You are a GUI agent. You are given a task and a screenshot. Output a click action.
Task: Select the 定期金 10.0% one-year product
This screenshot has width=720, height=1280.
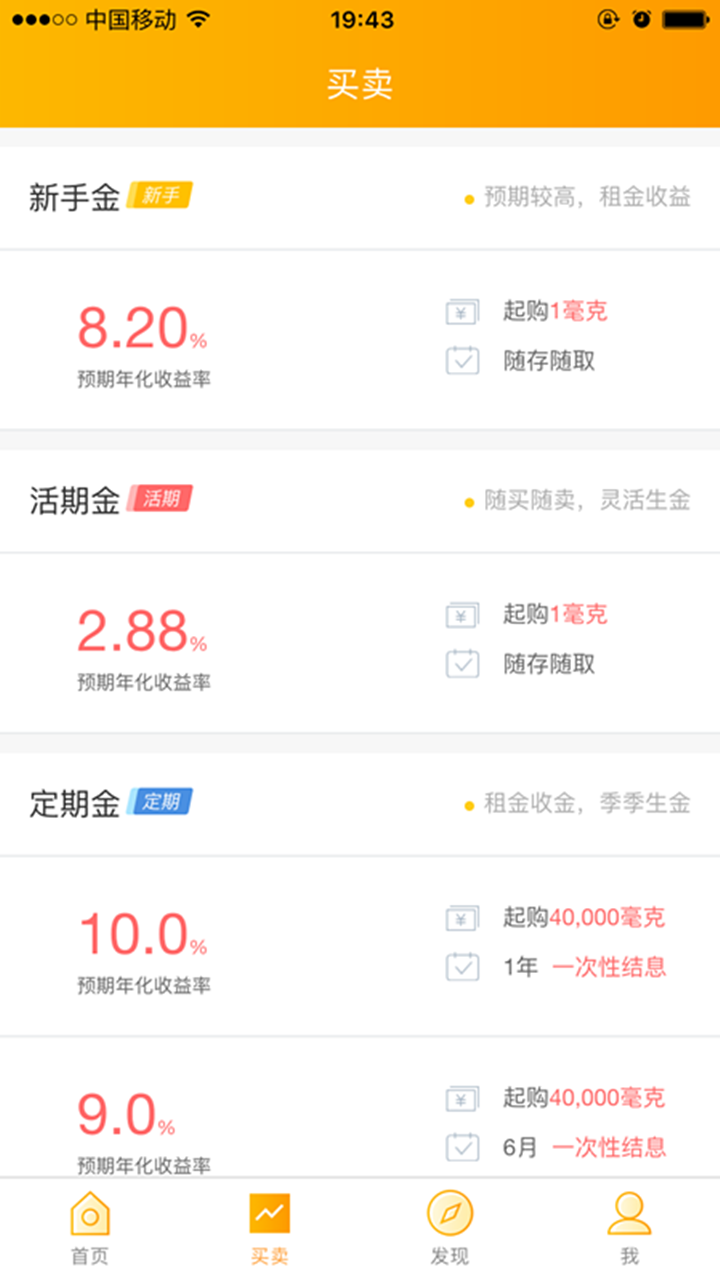tap(360, 946)
